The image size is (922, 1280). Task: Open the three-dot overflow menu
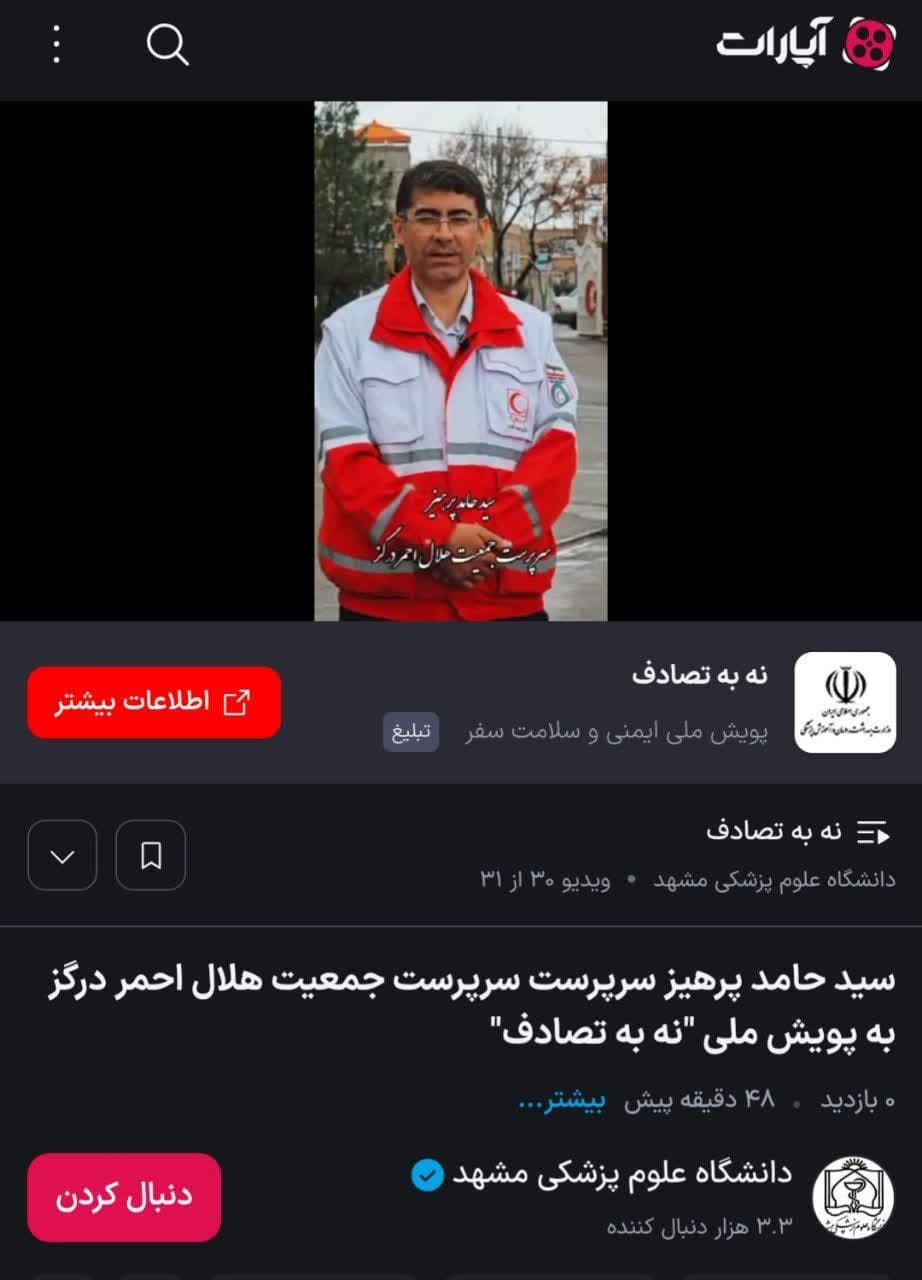(x=57, y=44)
